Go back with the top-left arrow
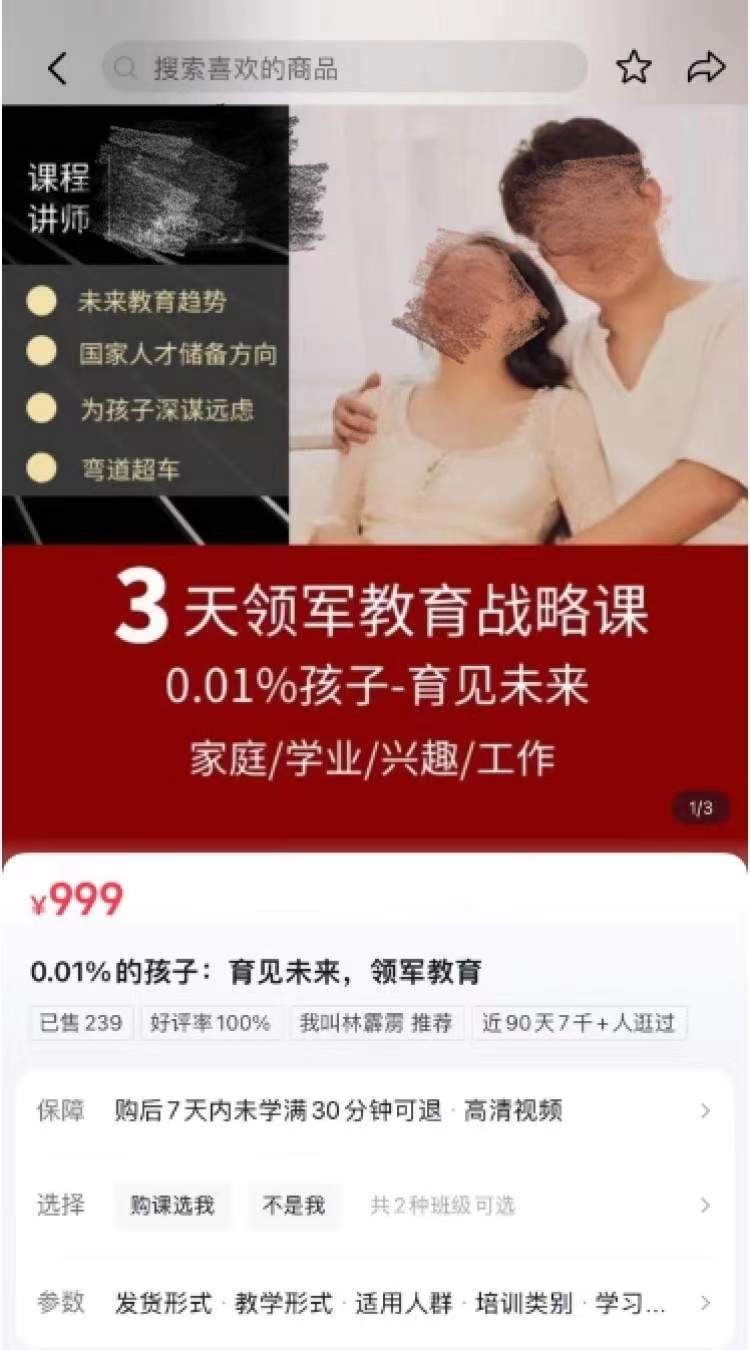750x1350 pixels. point(57,68)
